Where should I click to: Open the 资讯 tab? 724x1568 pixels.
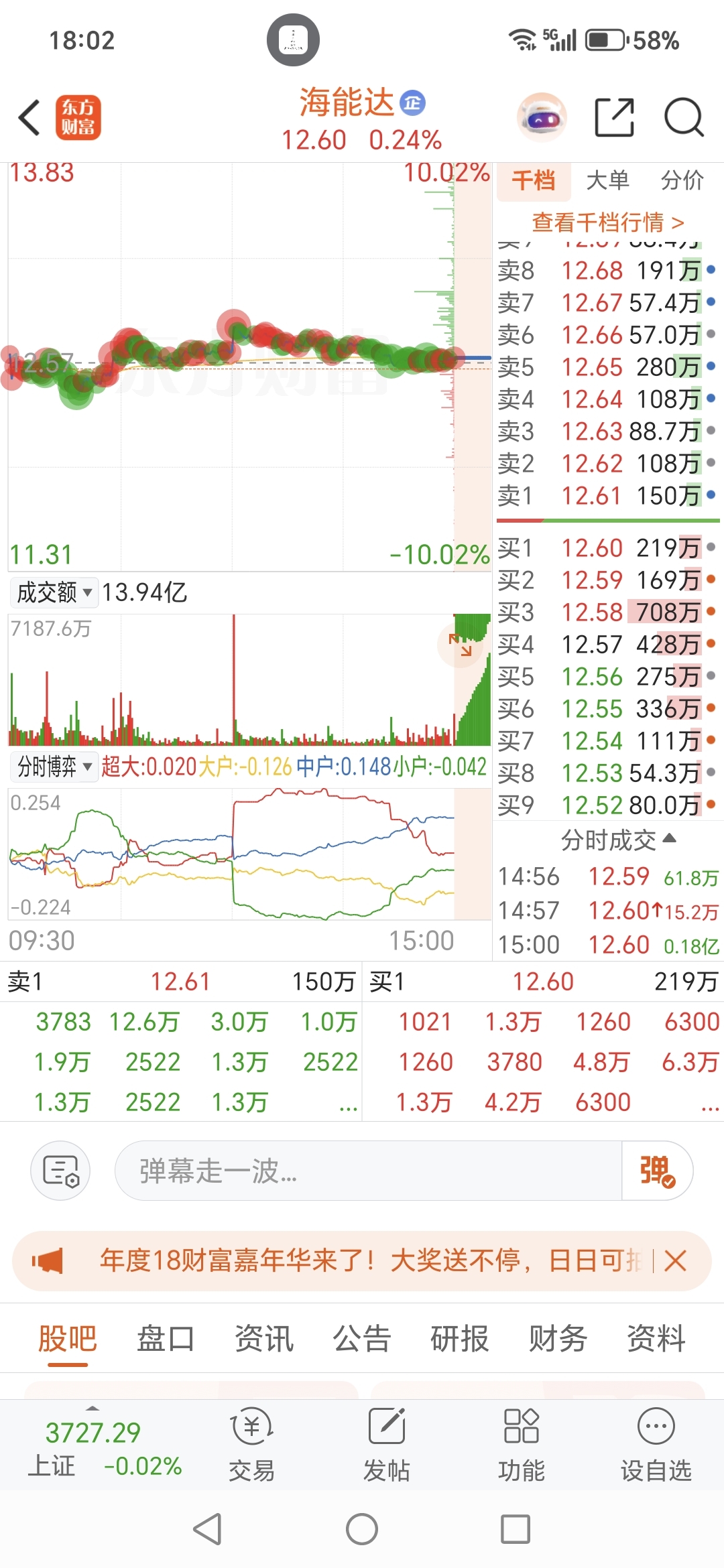point(264,1339)
